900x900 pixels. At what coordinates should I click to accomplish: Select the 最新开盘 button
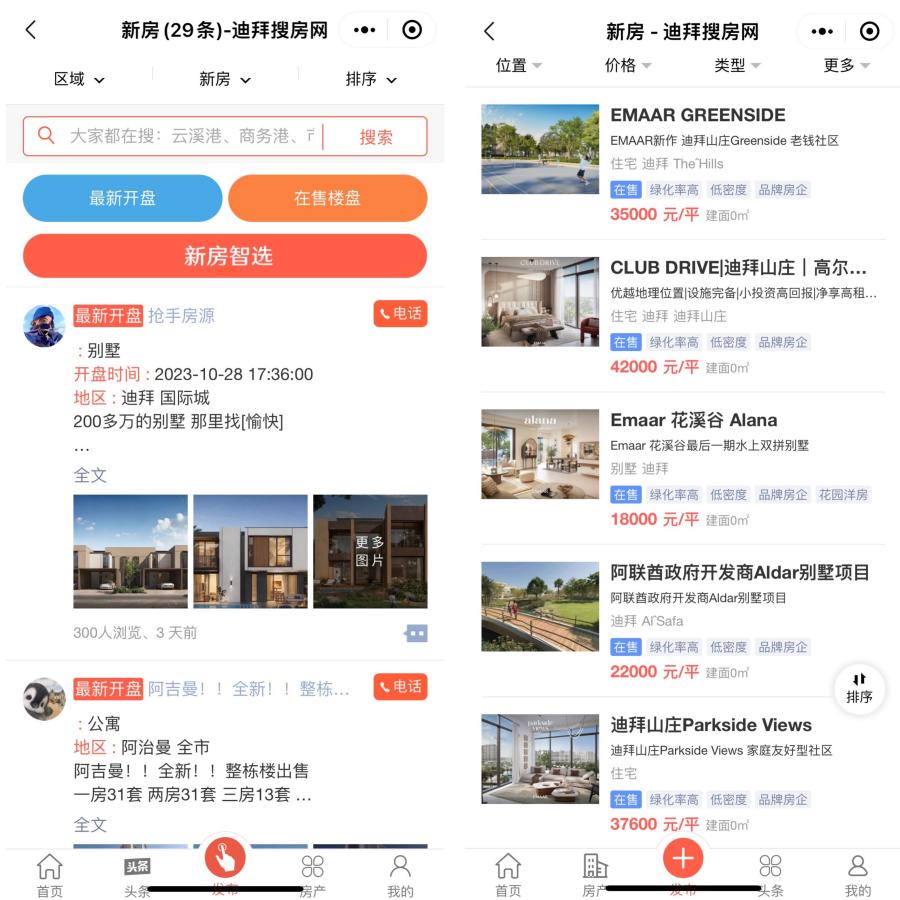(122, 198)
